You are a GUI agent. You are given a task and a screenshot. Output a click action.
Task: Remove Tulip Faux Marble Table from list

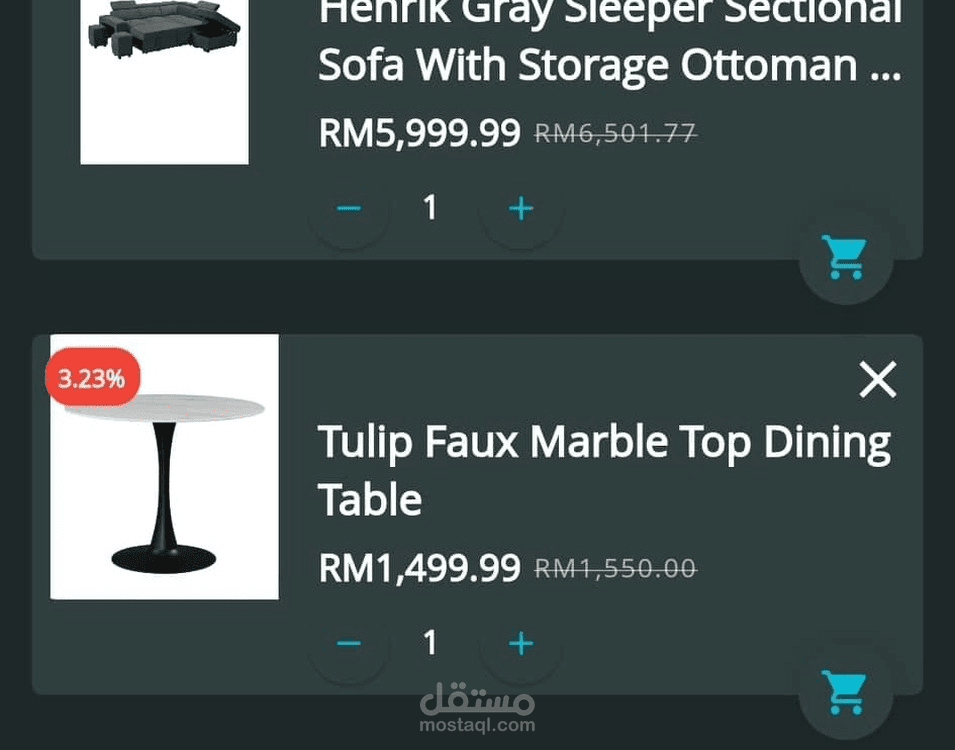(x=877, y=379)
